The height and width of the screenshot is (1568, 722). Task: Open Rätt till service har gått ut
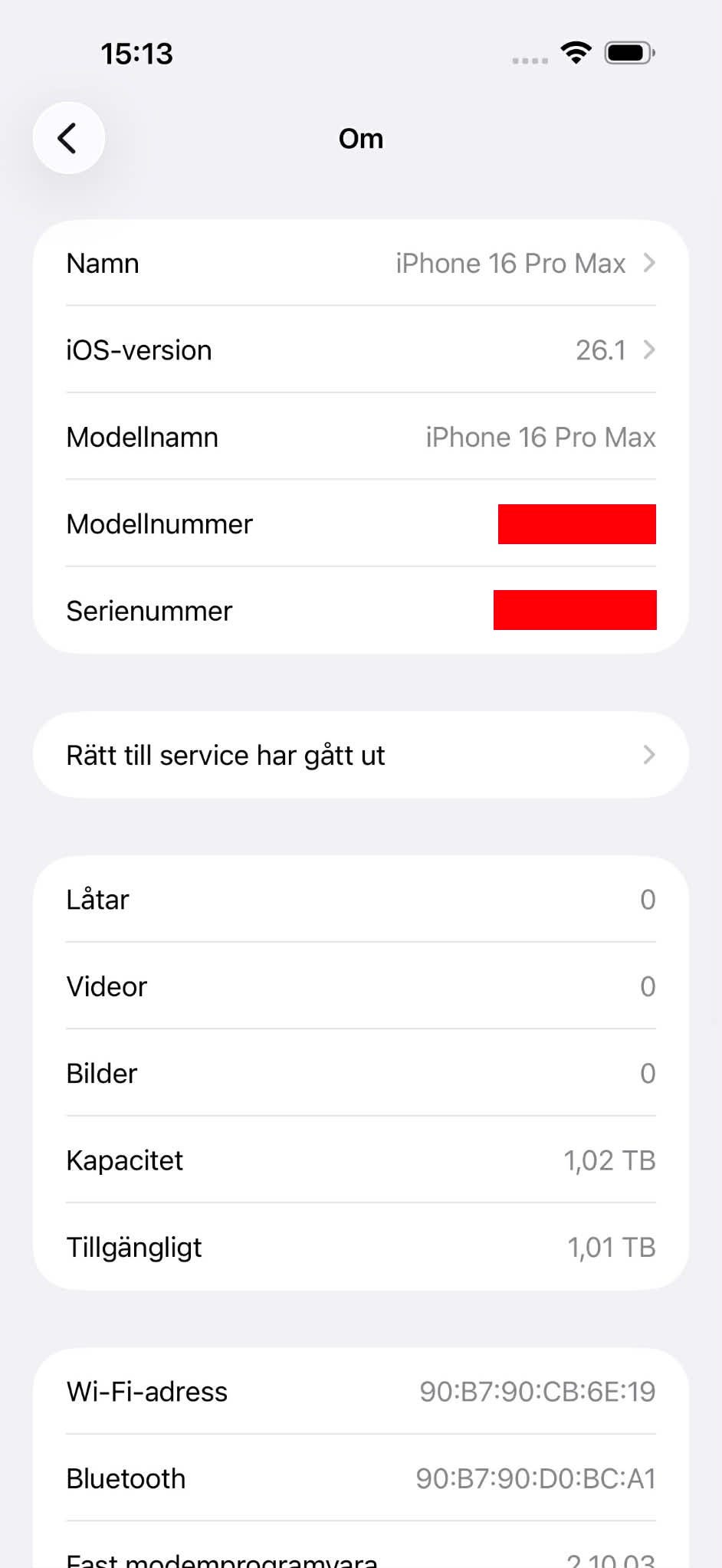tap(360, 755)
